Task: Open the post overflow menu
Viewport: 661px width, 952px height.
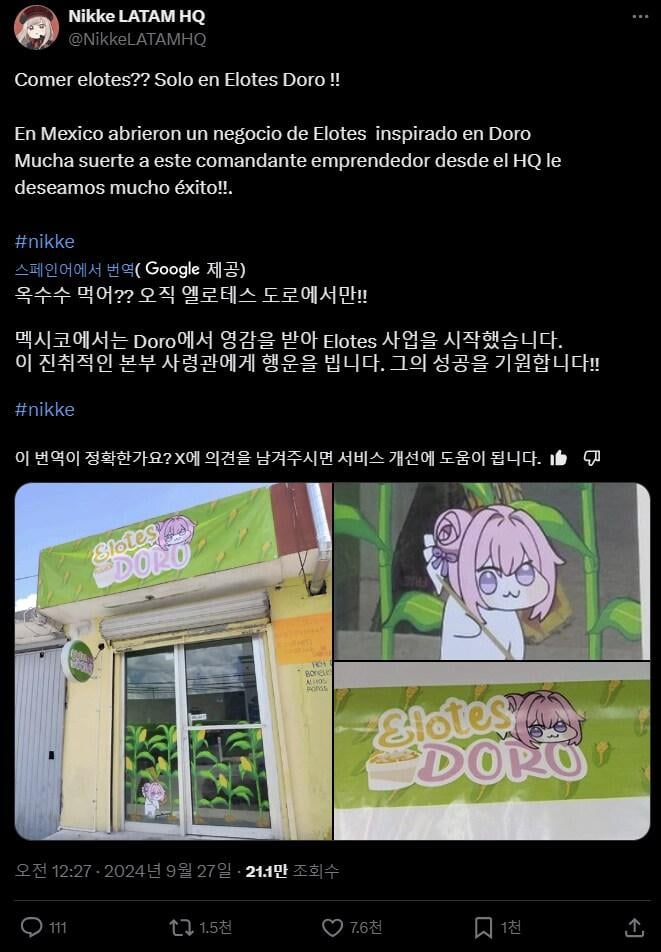Action: coord(638,17)
